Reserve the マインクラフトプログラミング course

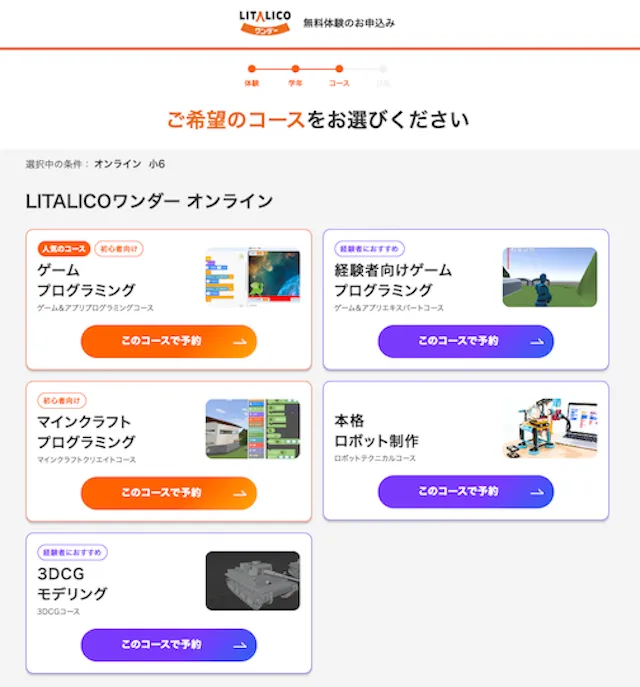169,493
